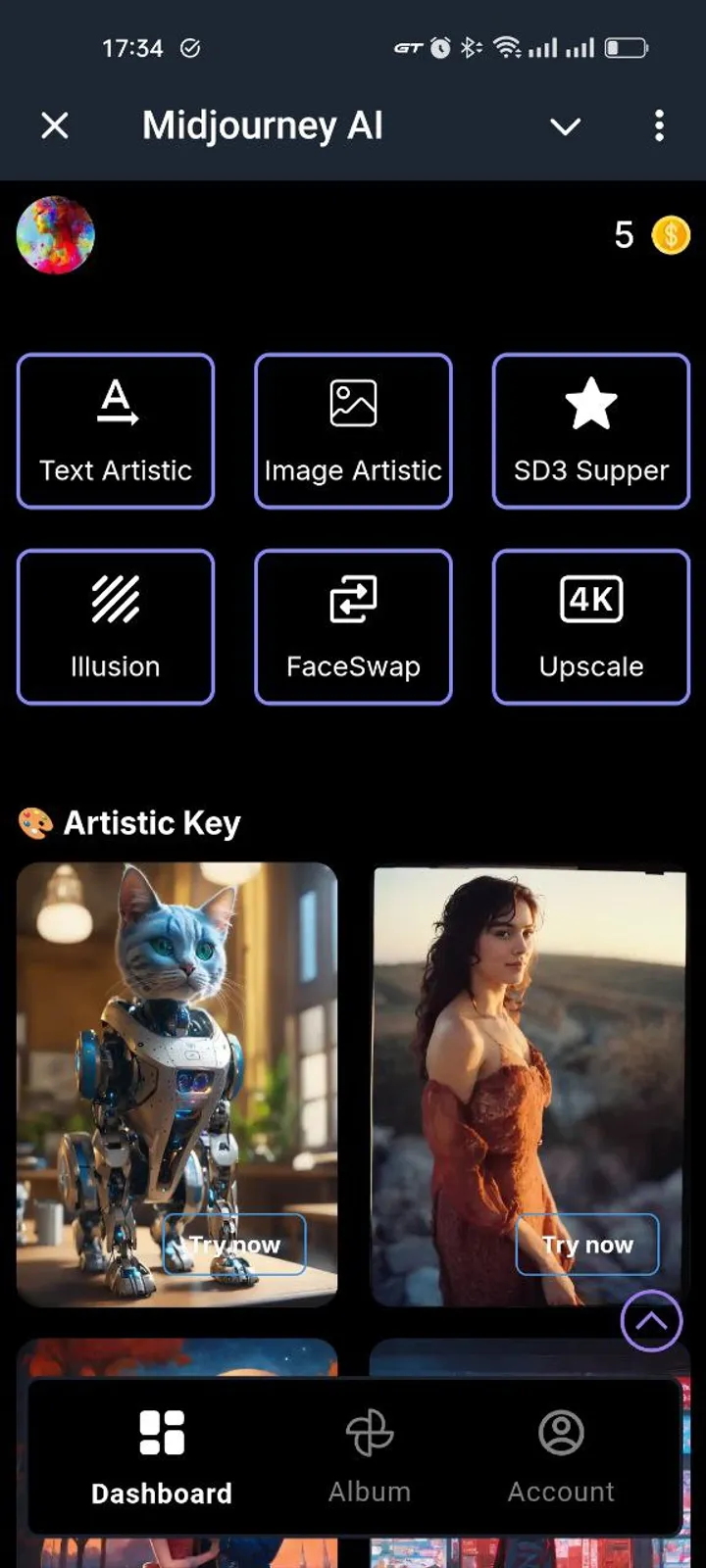Open the Image Artistic tool
The height and width of the screenshot is (1568, 706).
pyautogui.click(x=353, y=431)
